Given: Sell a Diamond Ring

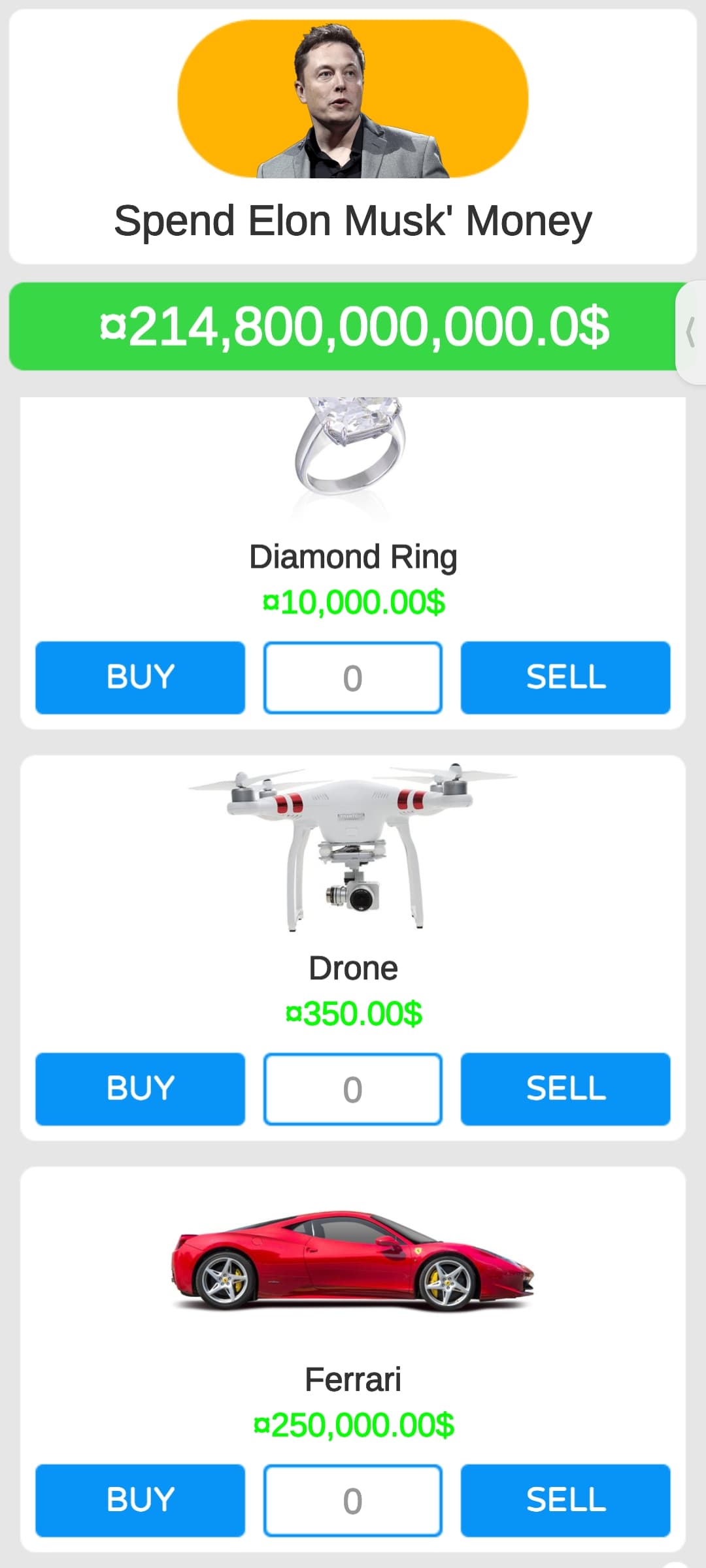Looking at the screenshot, I should point(565,678).
